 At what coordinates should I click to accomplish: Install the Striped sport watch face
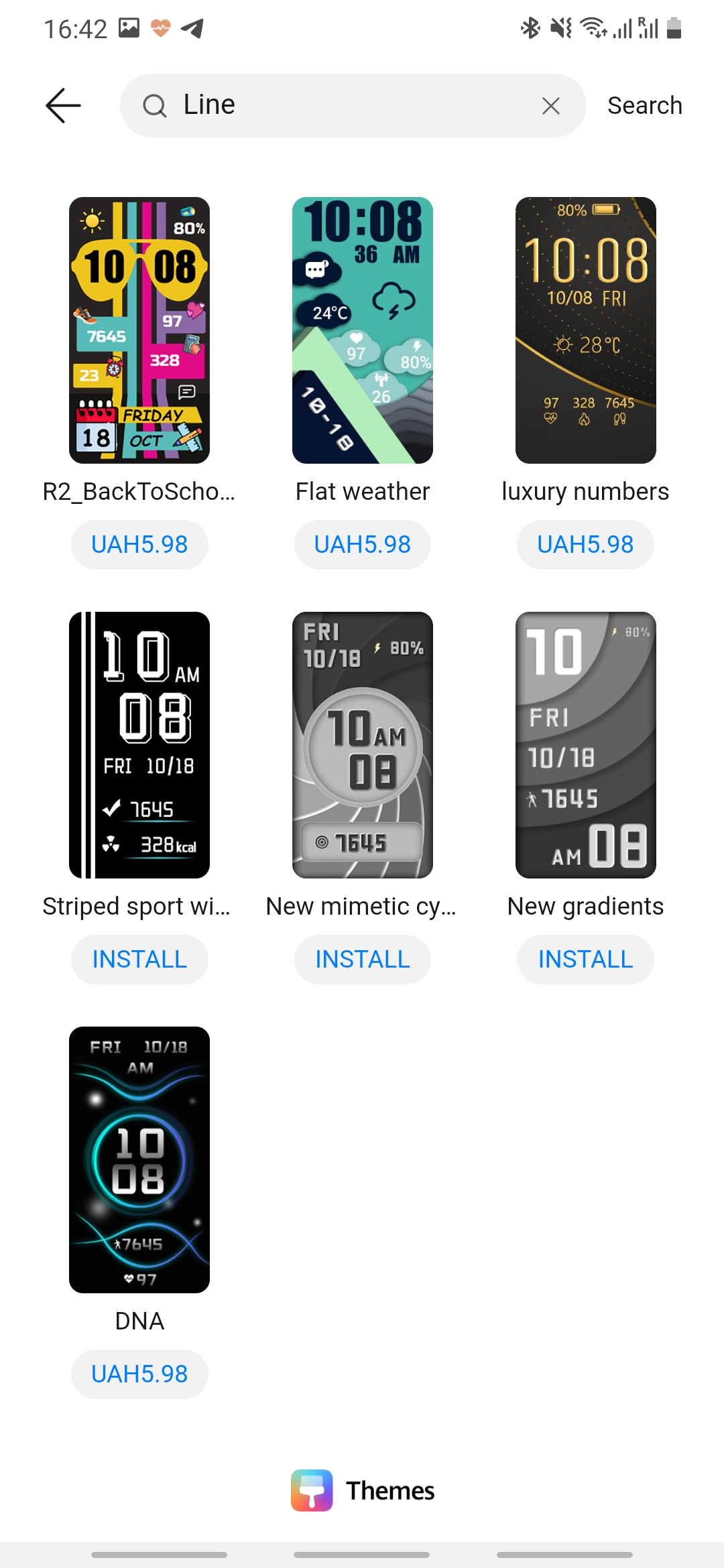pyautogui.click(x=139, y=960)
